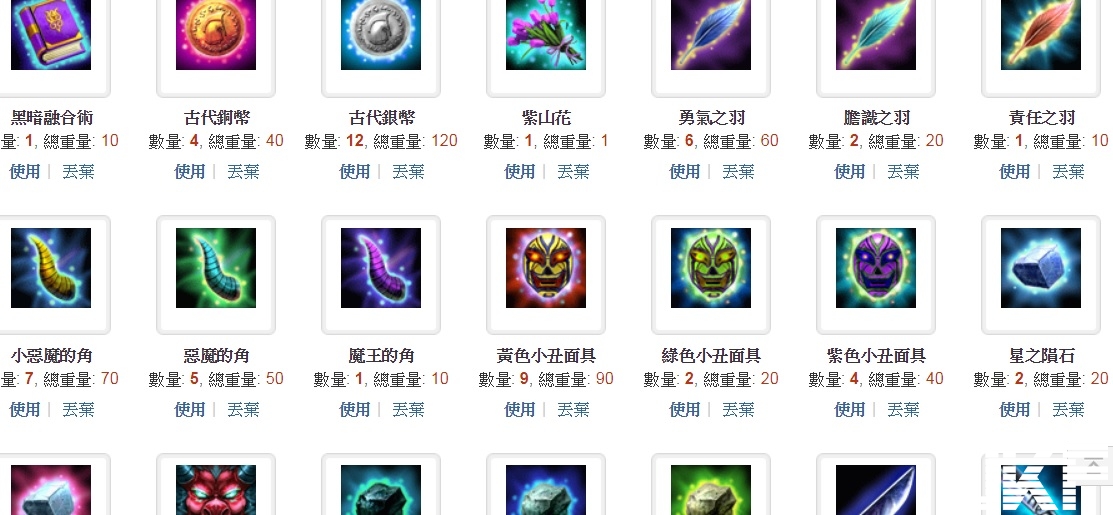Discard the 紫山花 item
Image resolution: width=1113 pixels, height=515 pixels.
click(573, 171)
